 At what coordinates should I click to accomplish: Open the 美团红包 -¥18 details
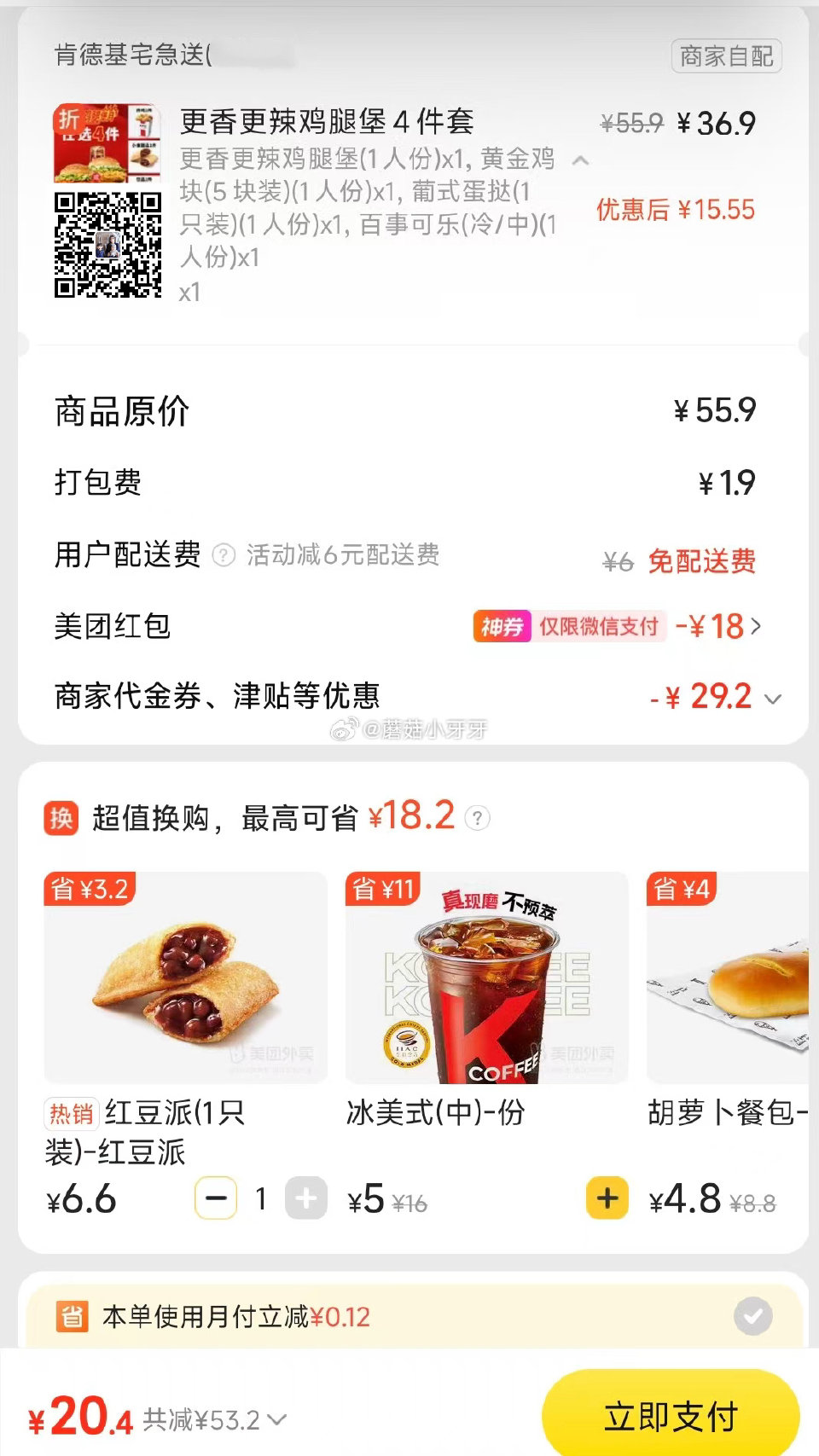[755, 627]
